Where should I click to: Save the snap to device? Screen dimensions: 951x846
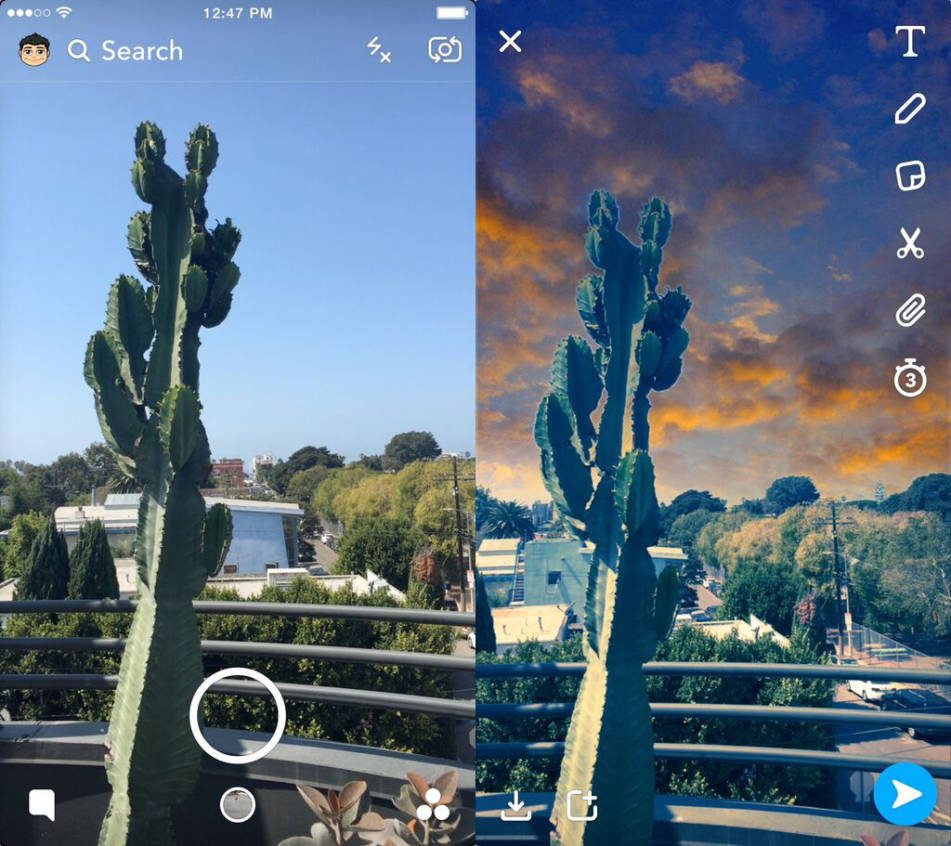pyautogui.click(x=516, y=805)
